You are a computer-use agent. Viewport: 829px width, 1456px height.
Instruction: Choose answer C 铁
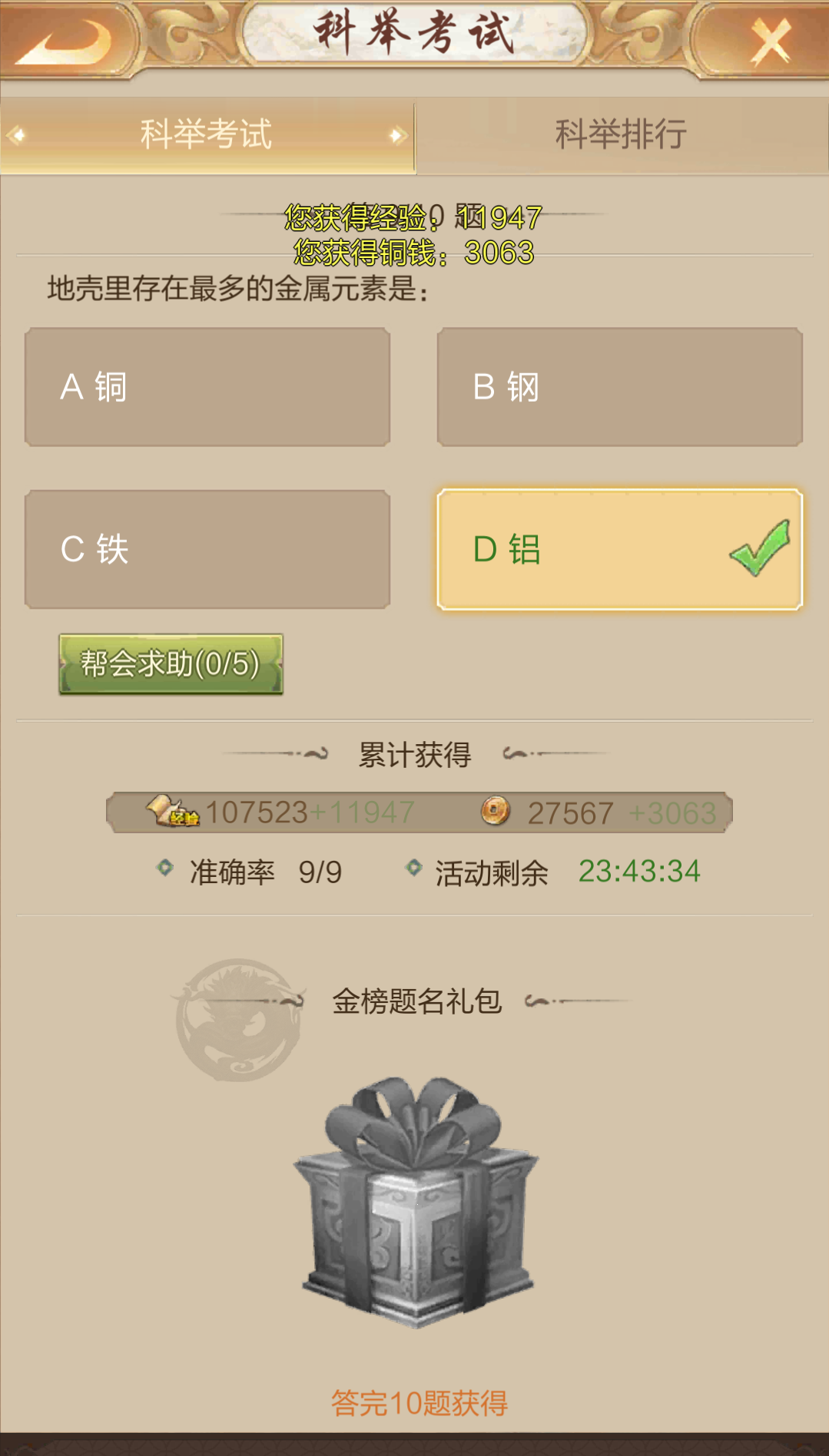click(x=207, y=550)
